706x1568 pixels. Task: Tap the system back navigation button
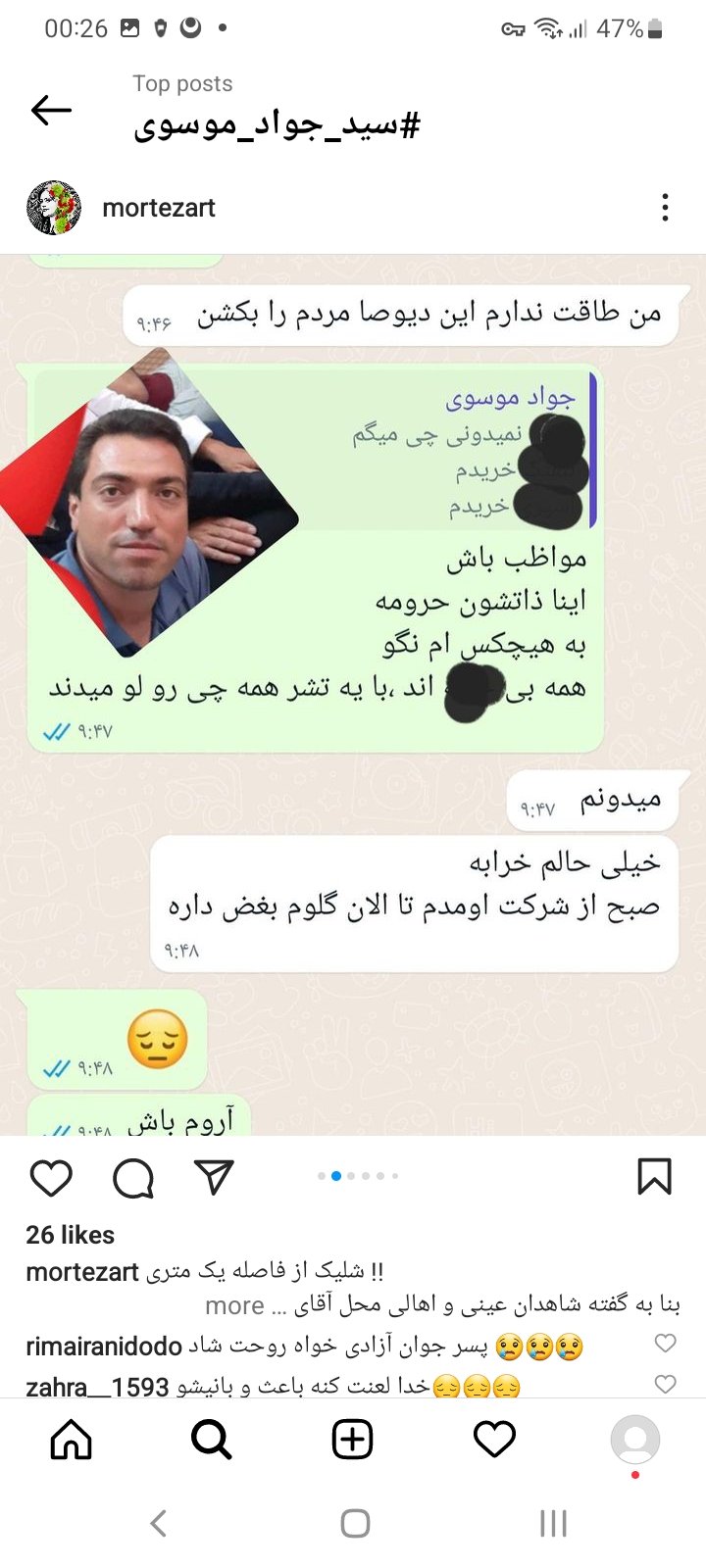tap(158, 1523)
